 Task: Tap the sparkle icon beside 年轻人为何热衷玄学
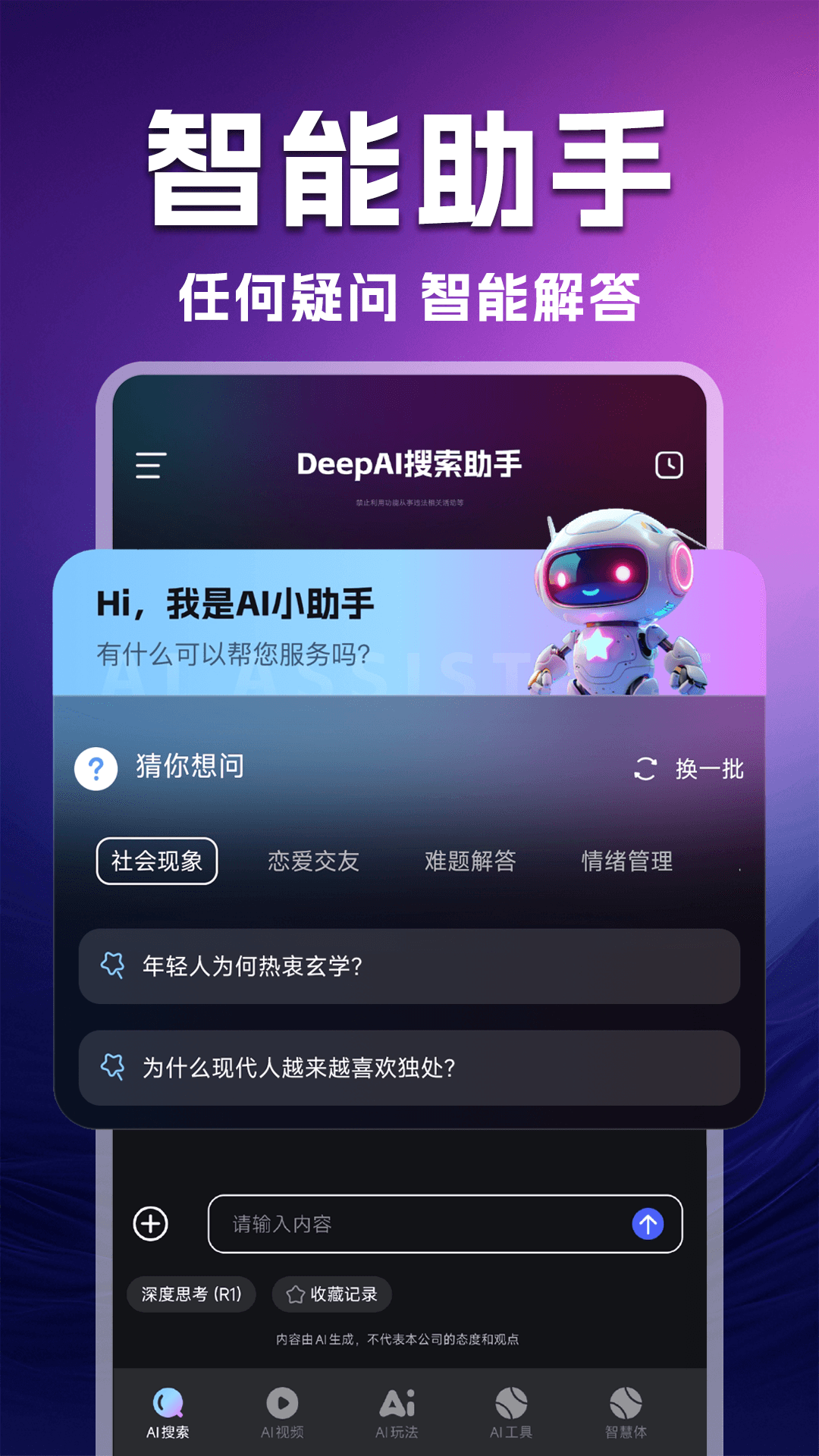114,966
